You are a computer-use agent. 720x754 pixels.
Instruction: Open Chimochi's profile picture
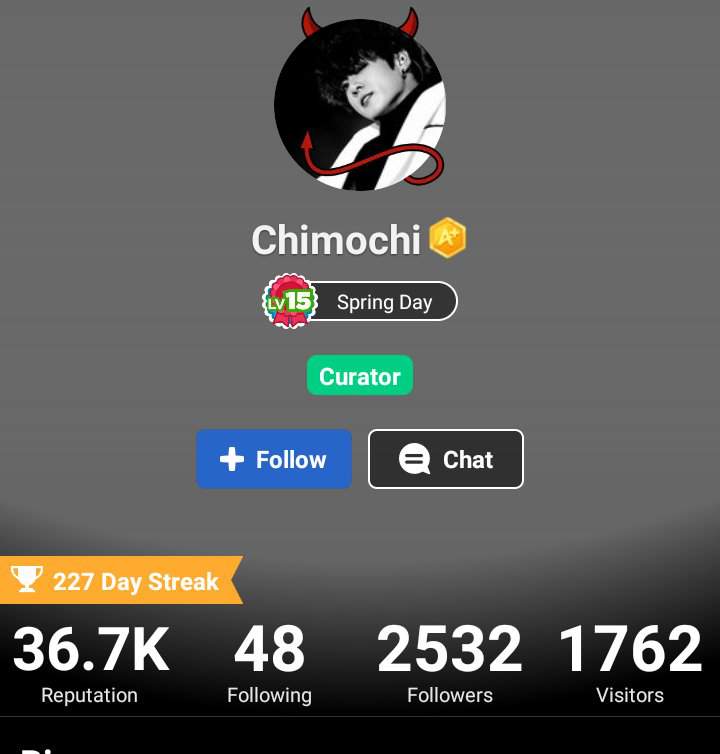click(x=359, y=104)
